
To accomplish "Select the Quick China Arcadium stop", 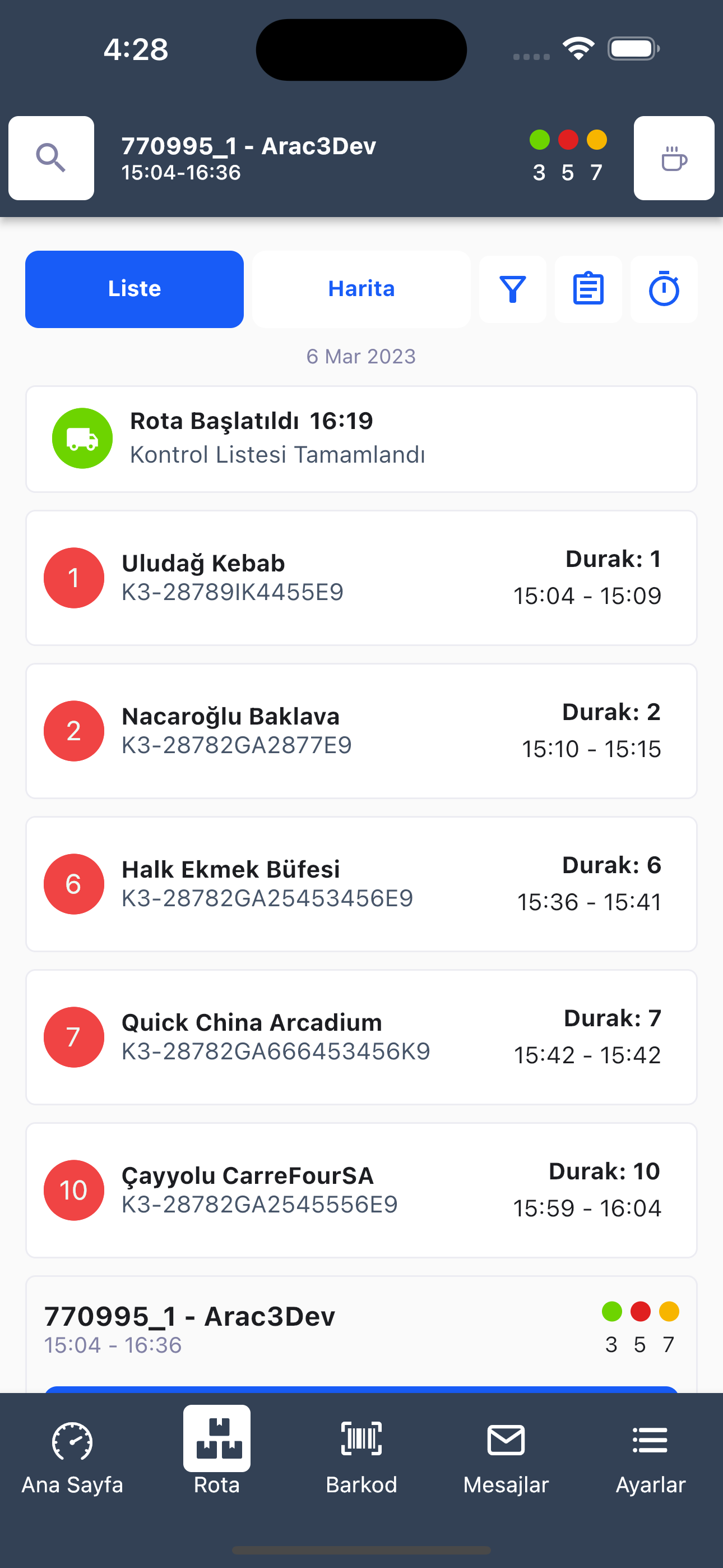I will [x=361, y=1037].
